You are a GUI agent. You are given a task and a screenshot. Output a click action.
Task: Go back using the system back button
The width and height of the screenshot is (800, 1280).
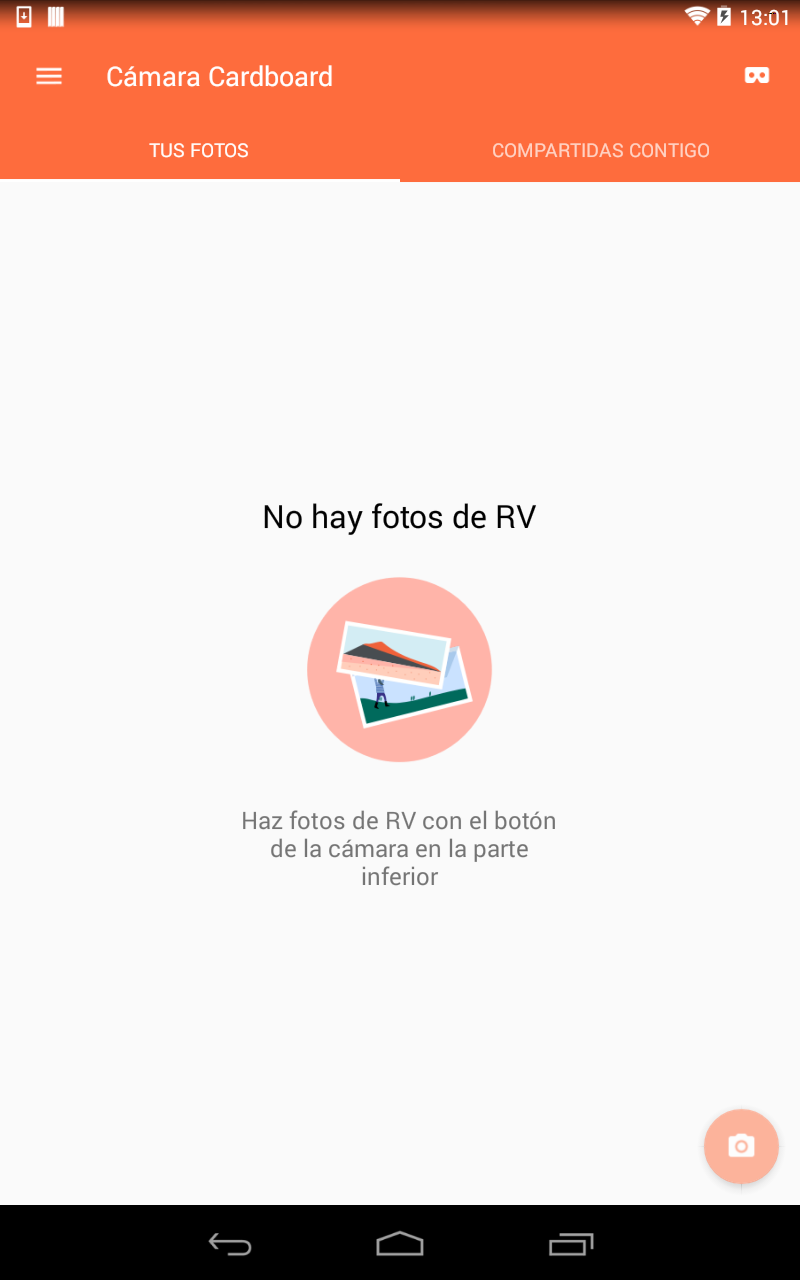click(x=230, y=1243)
